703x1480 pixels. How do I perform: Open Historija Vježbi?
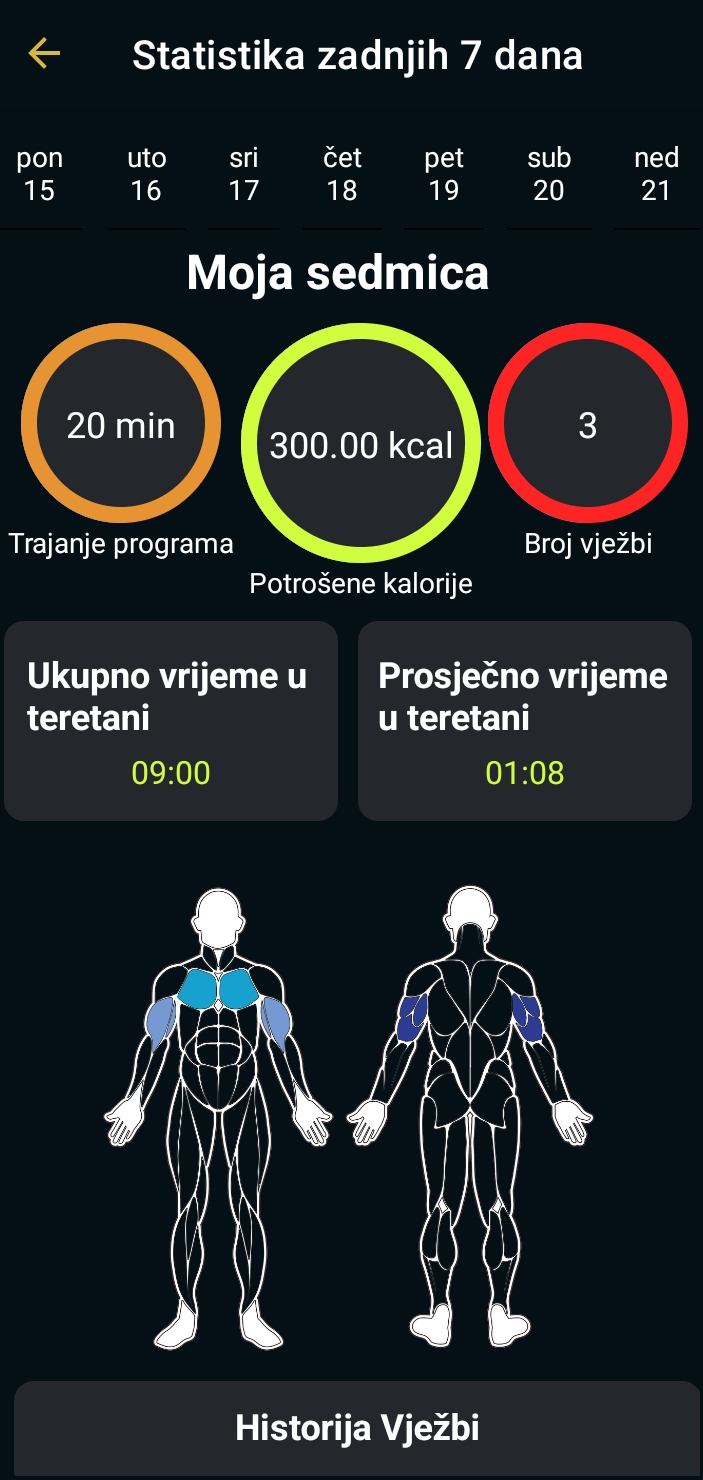357,1428
